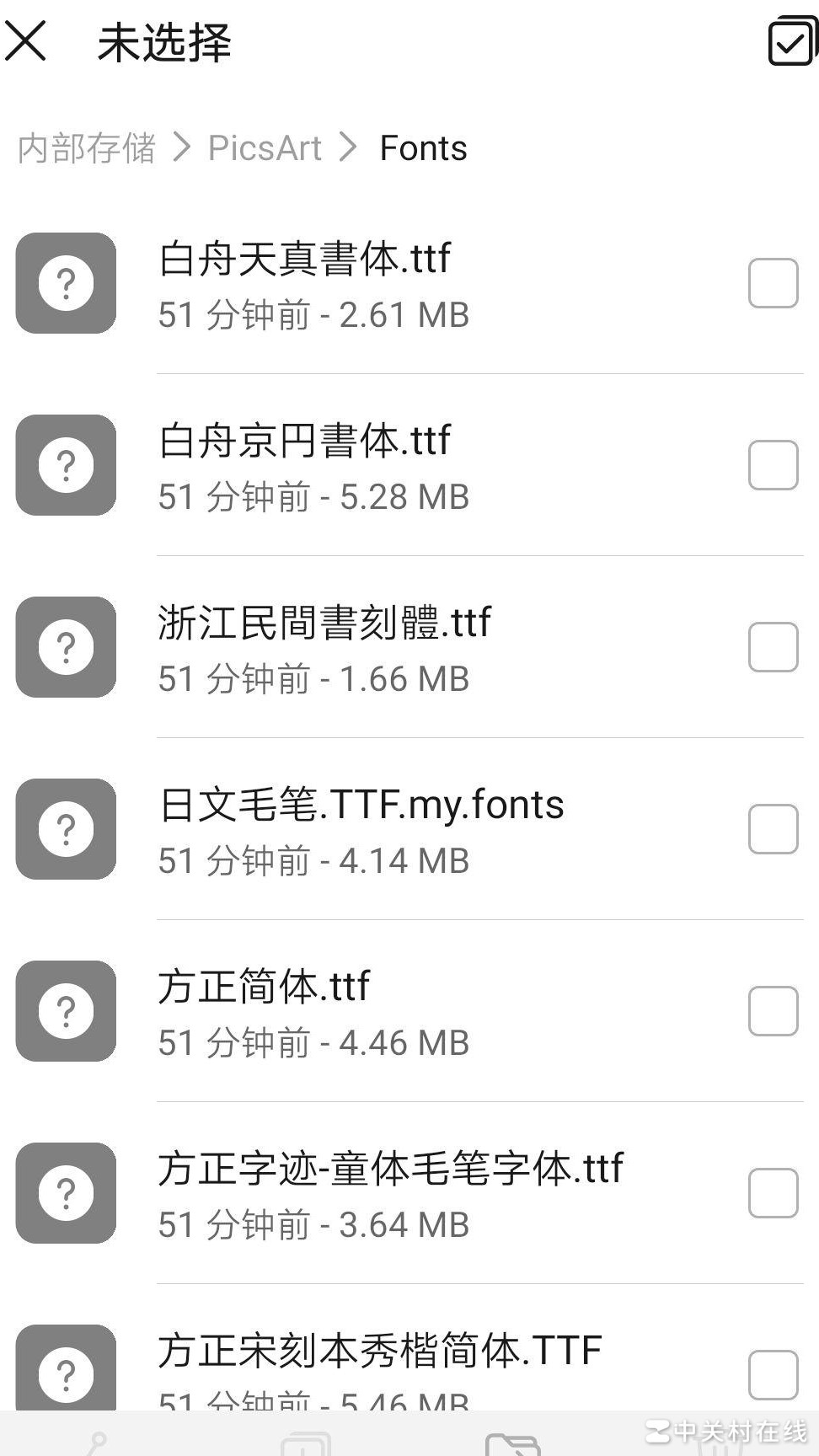Viewport: 819px width, 1456px height.
Task: Tap the thumbnail icon of 方正简体.ttf
Action: click(66, 1011)
